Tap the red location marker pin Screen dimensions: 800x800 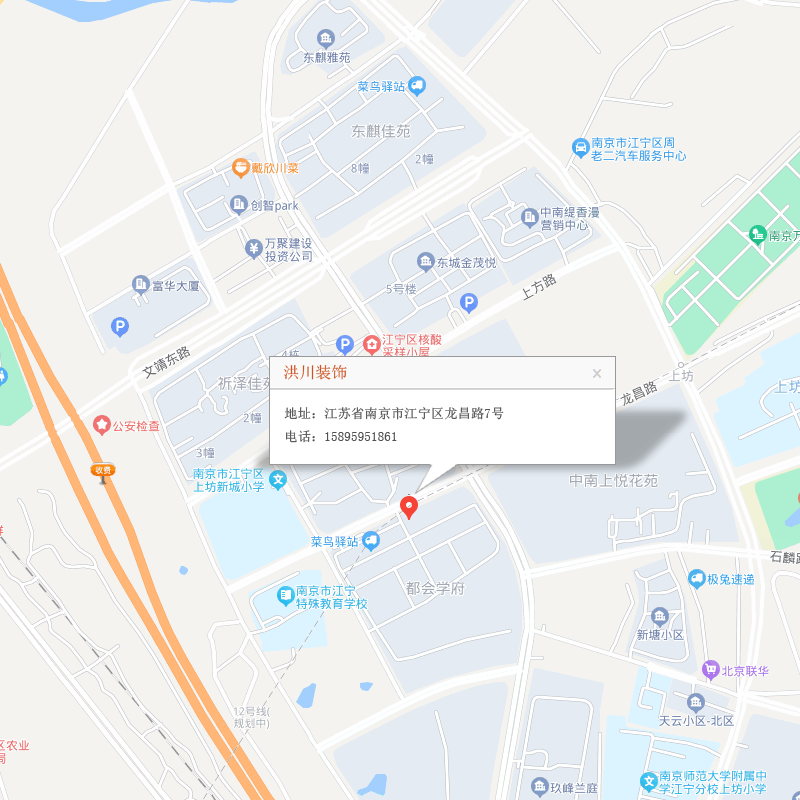click(x=408, y=506)
